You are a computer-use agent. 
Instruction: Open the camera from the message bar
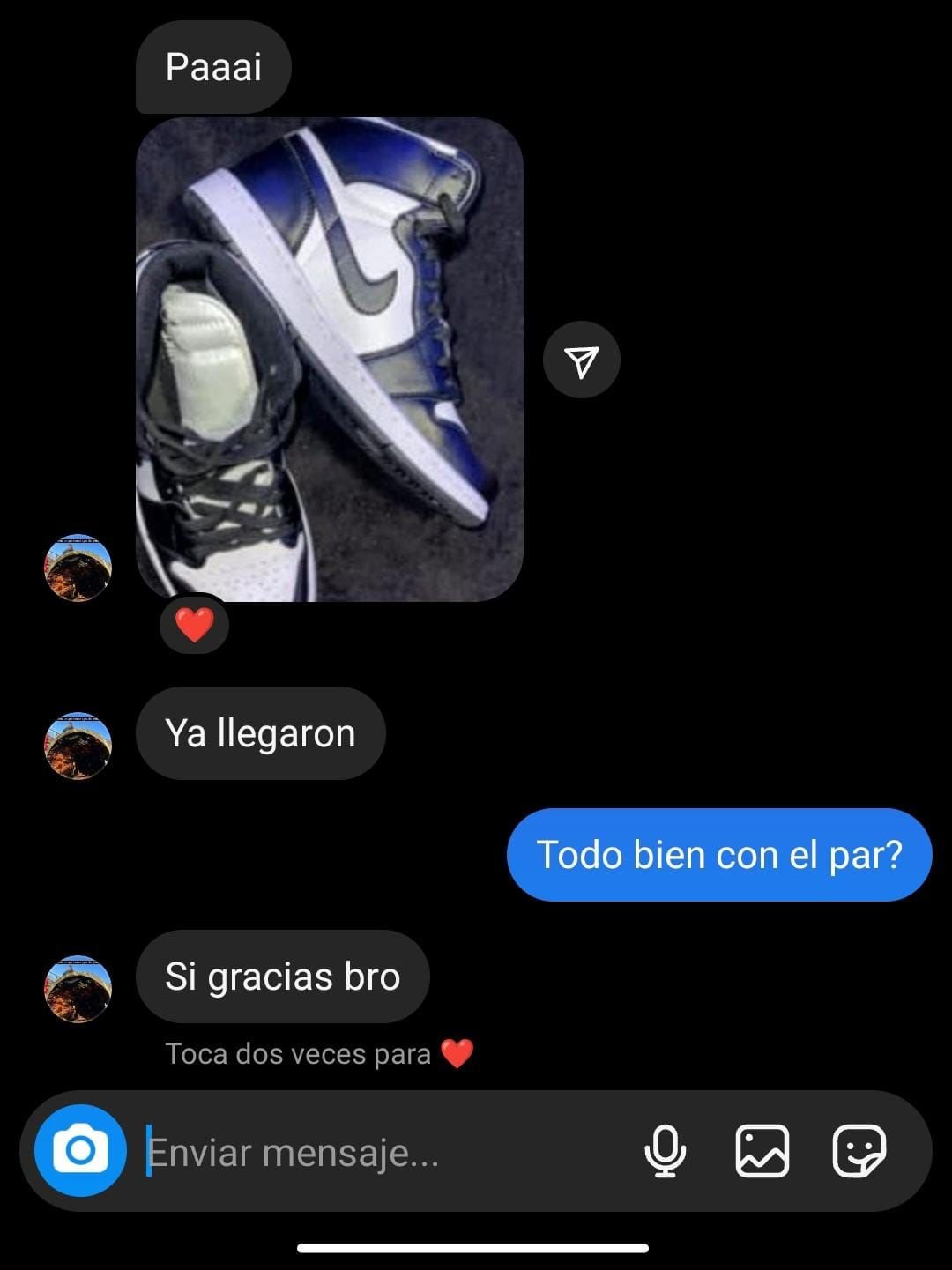[80, 1150]
